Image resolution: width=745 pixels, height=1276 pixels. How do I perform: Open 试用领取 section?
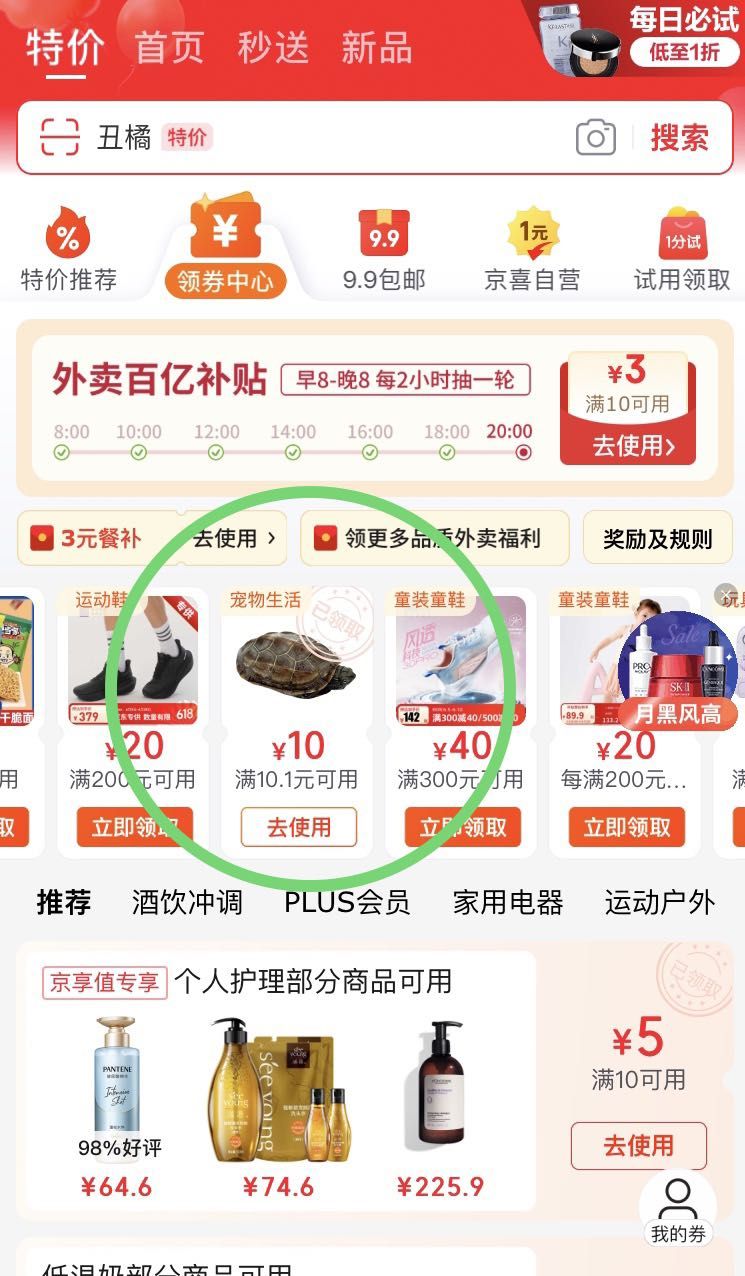[682, 252]
